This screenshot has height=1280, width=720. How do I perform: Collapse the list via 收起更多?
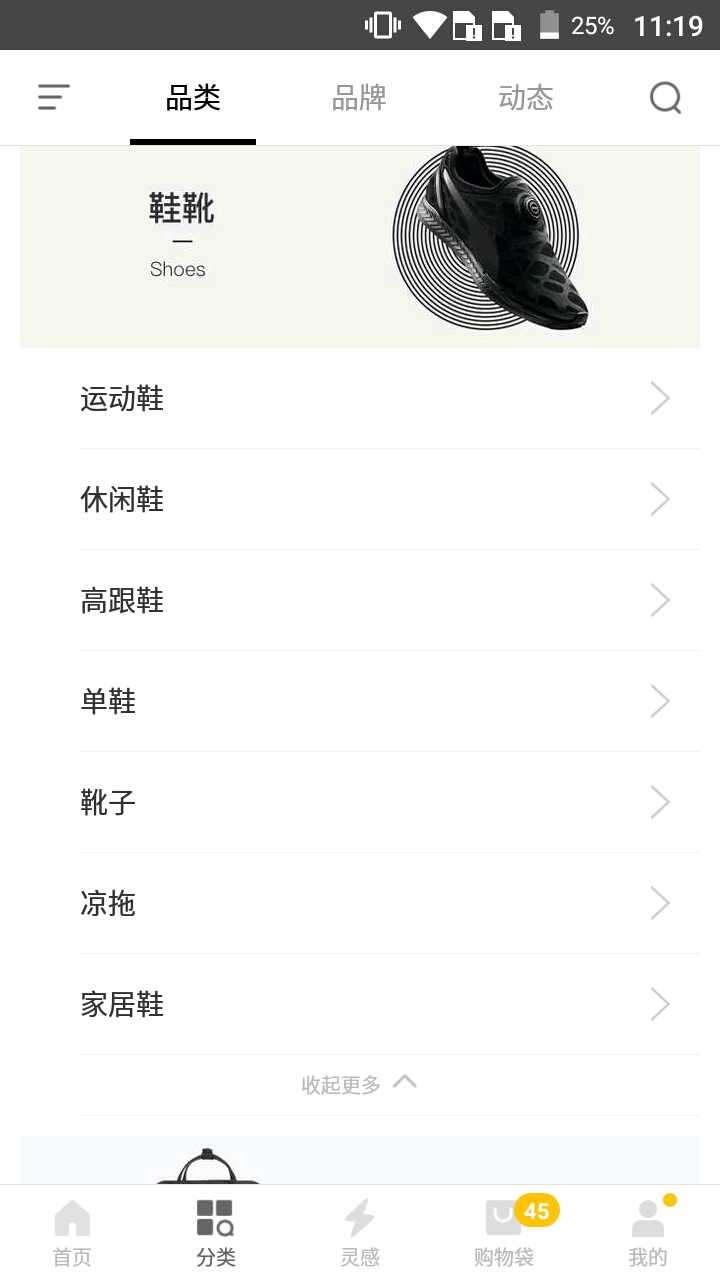point(360,1083)
